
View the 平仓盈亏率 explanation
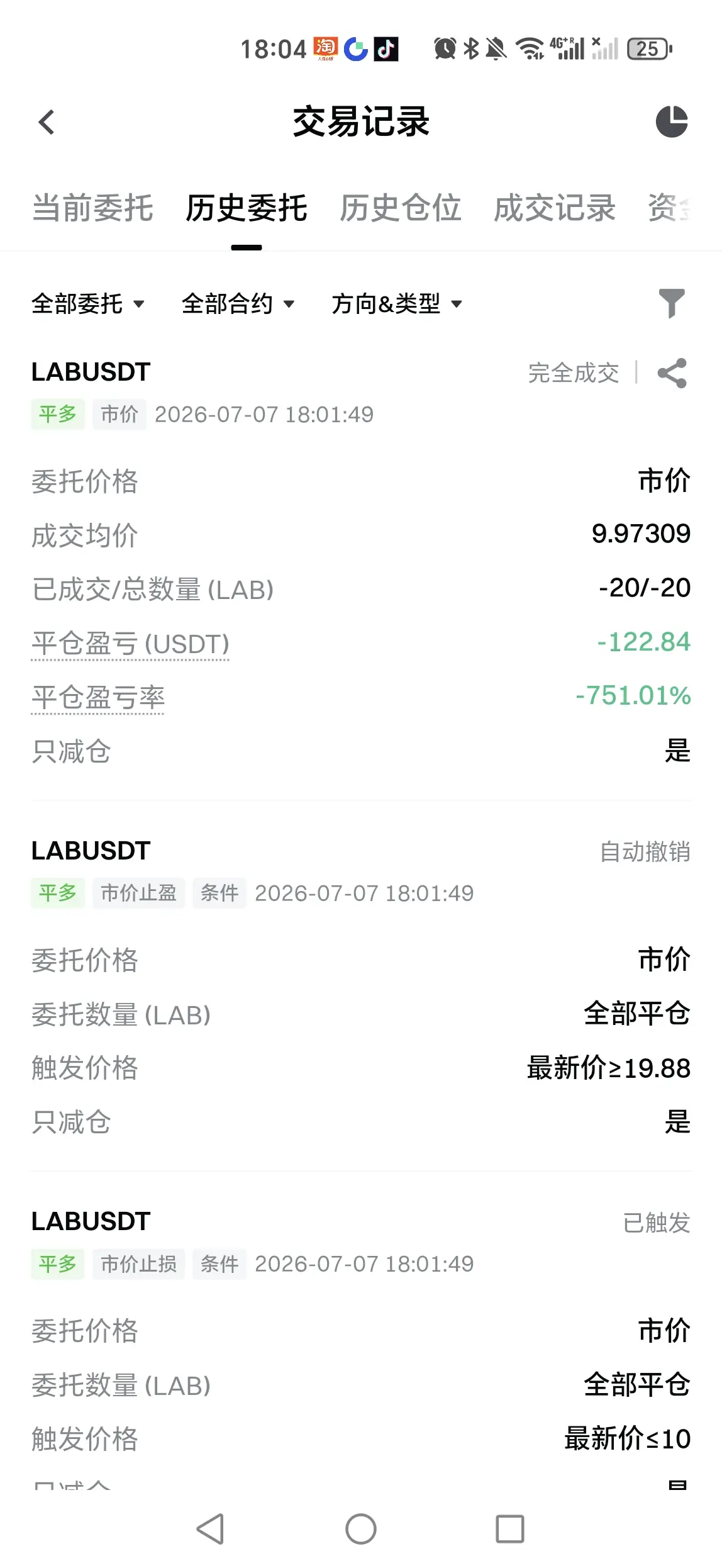(98, 698)
